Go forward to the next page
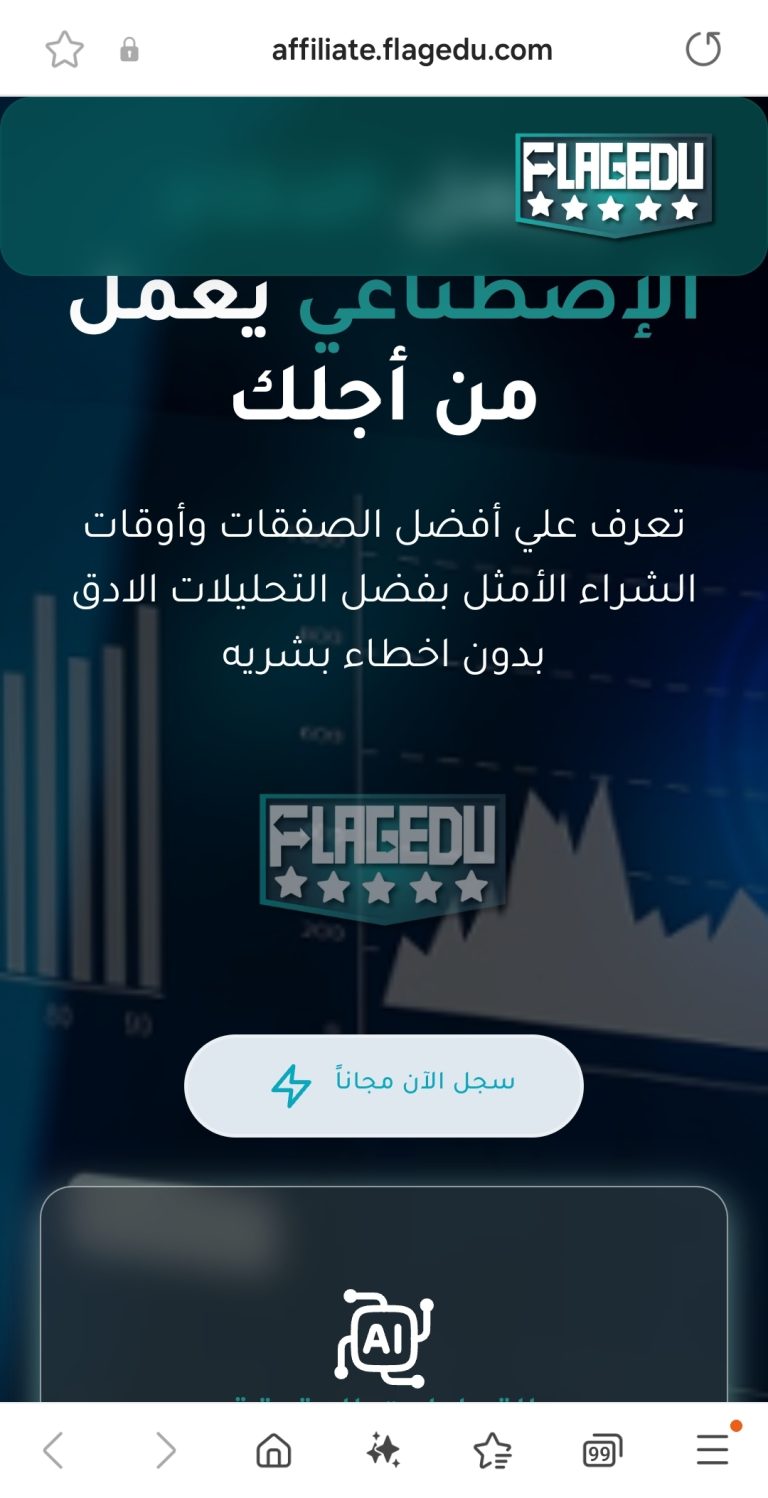The height and width of the screenshot is (1498, 768). (165, 1450)
